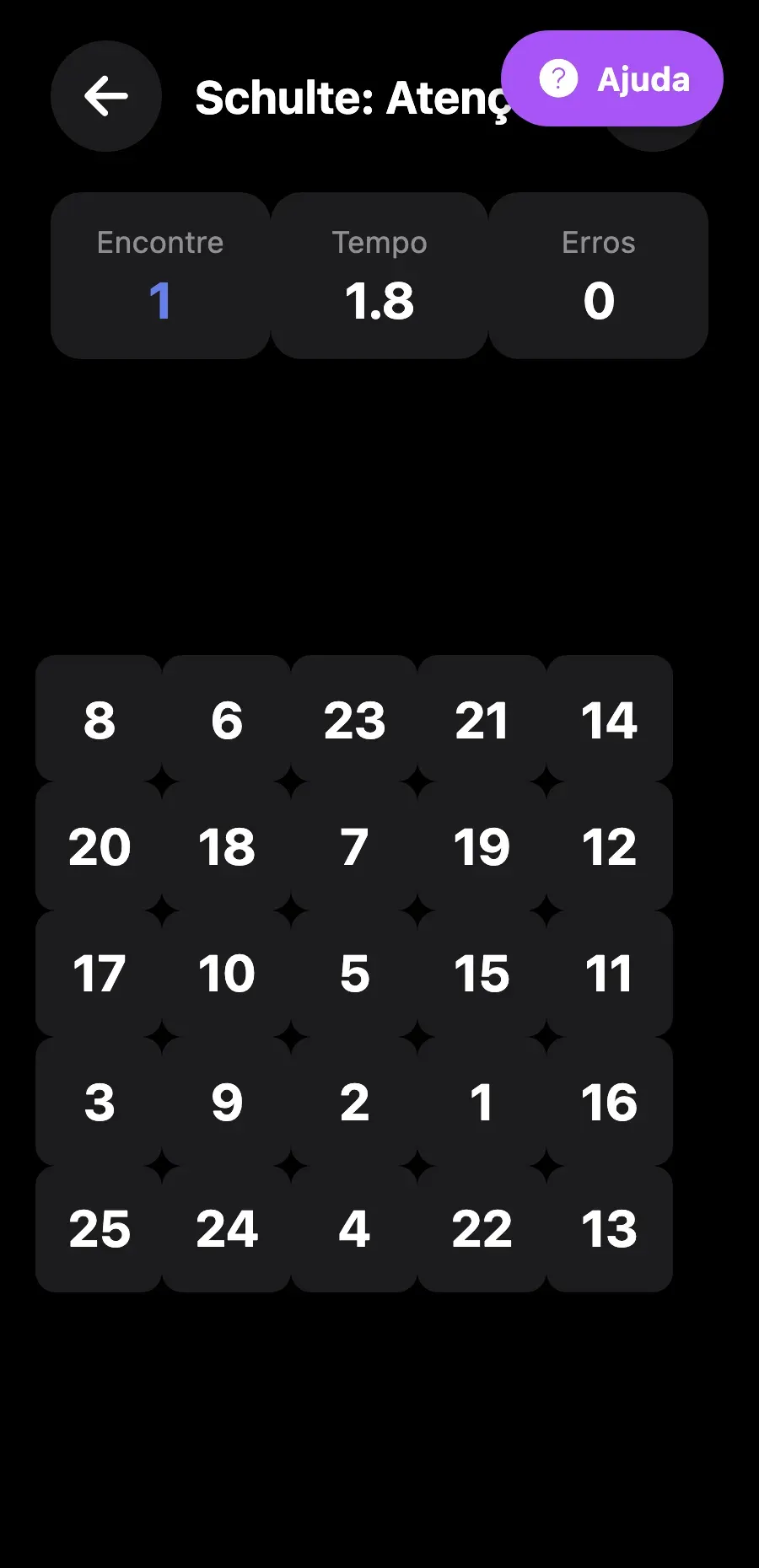This screenshot has height=1568, width=759.
Task: Tap tile number 22
Action: click(482, 1228)
